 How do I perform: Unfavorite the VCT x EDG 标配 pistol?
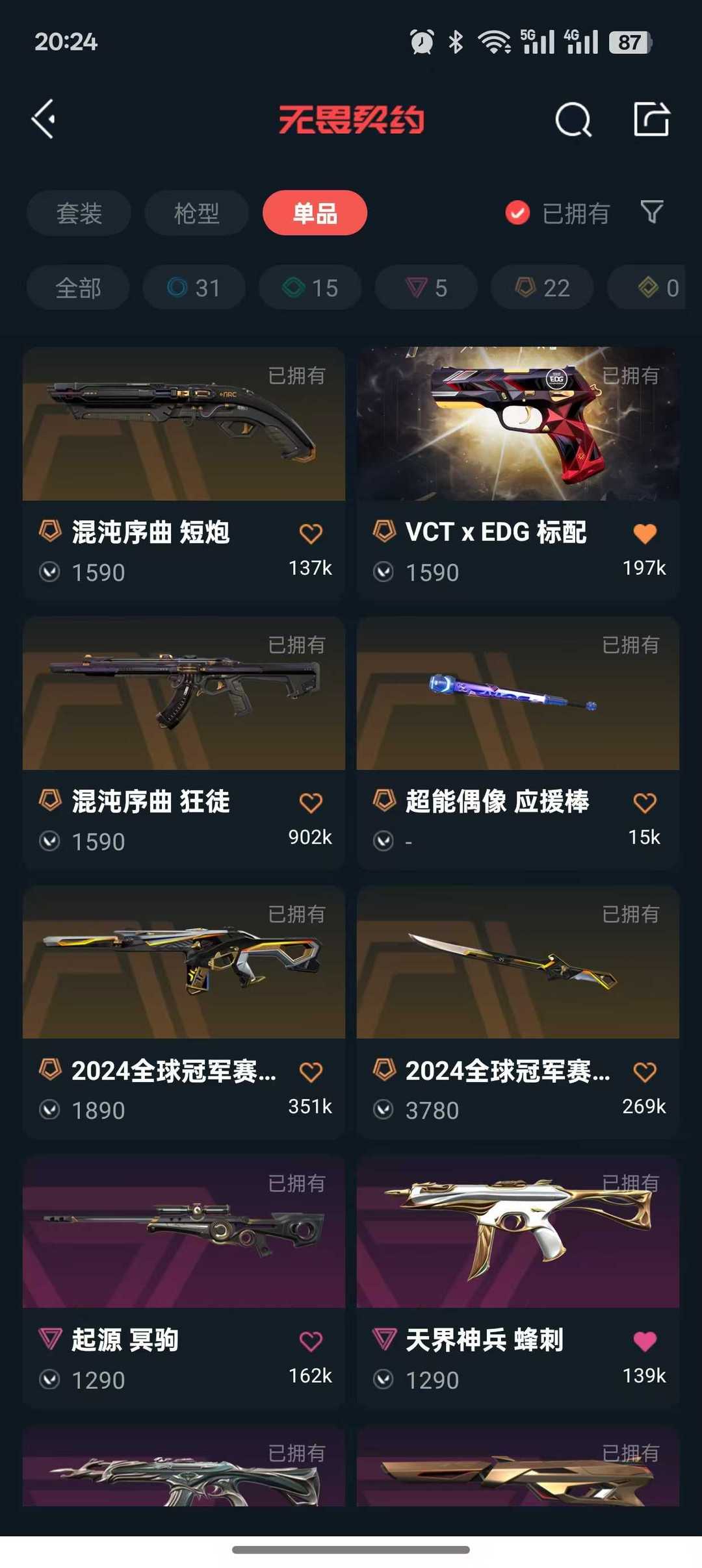point(643,533)
